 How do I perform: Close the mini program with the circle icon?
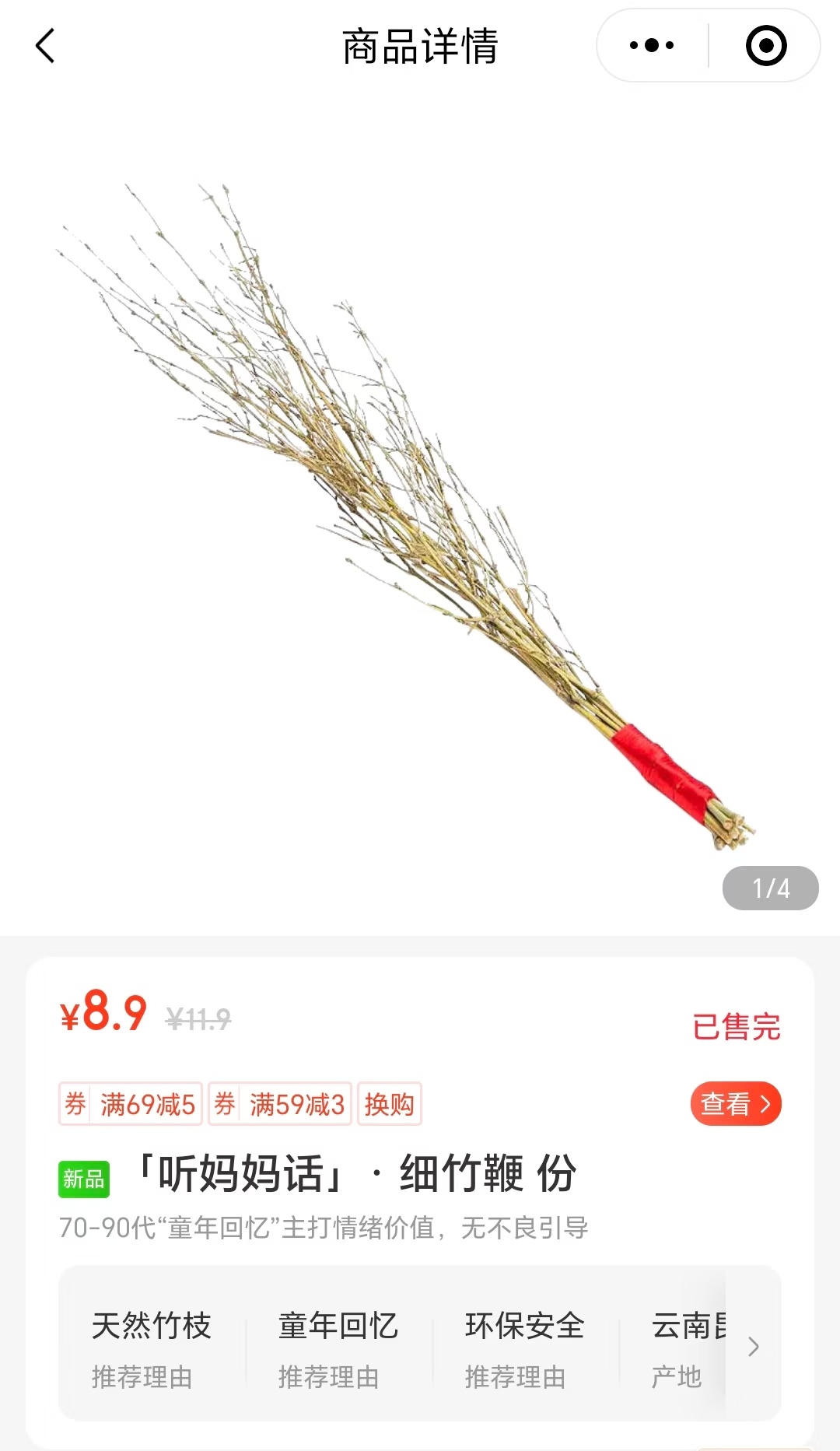point(765,46)
